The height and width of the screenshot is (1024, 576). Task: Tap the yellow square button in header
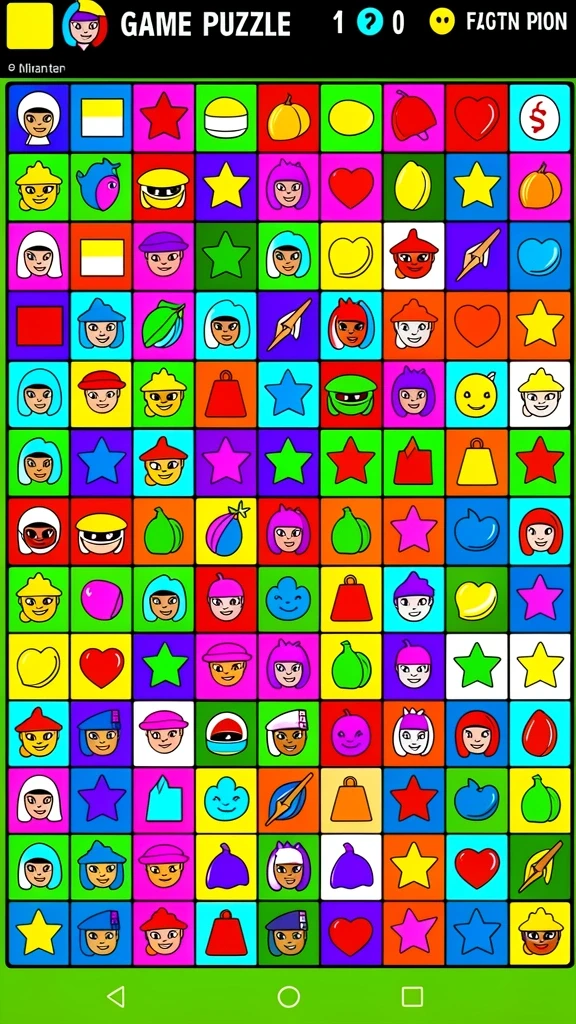point(29,26)
